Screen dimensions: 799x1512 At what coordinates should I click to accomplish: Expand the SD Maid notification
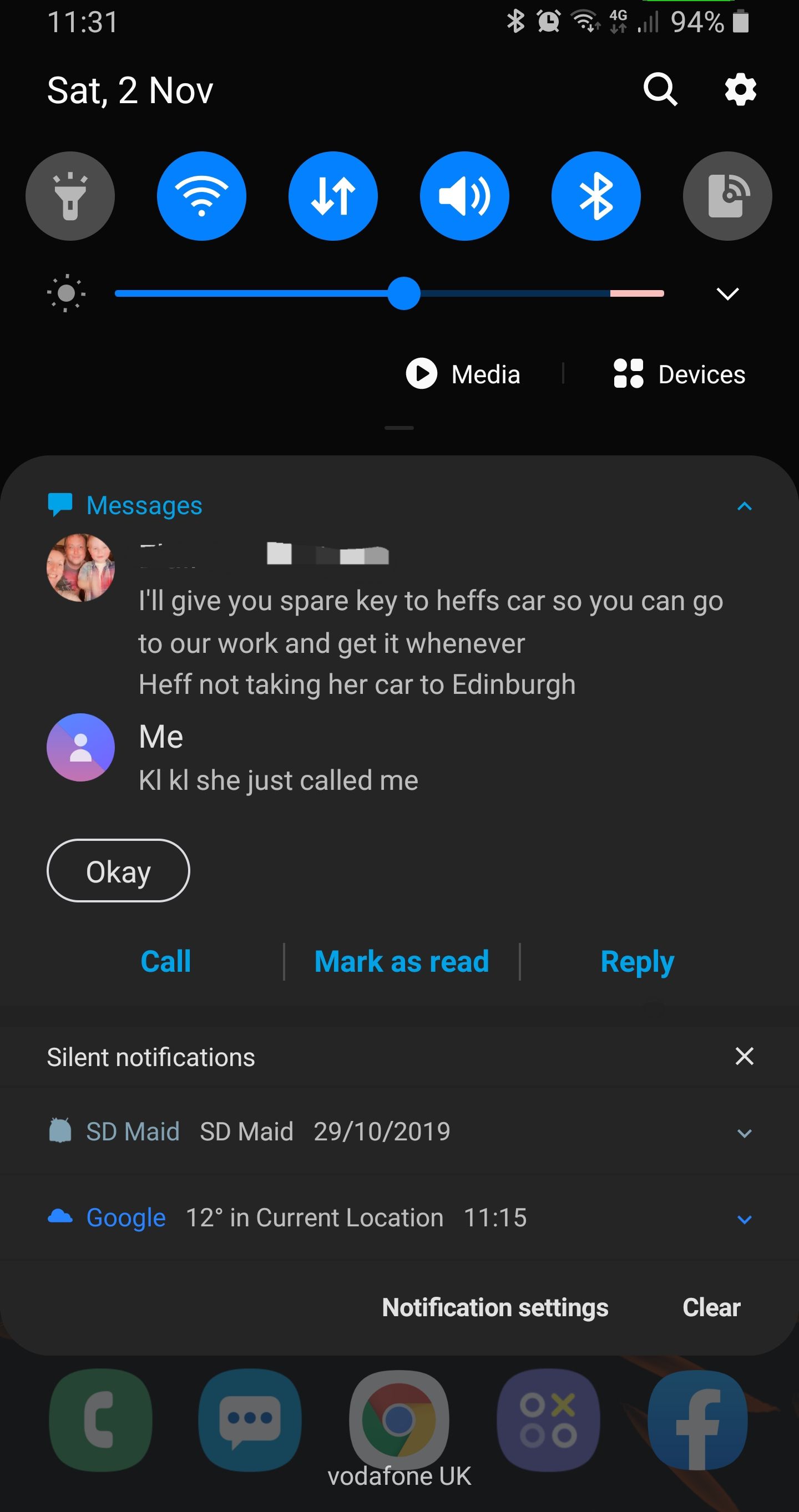click(744, 1133)
